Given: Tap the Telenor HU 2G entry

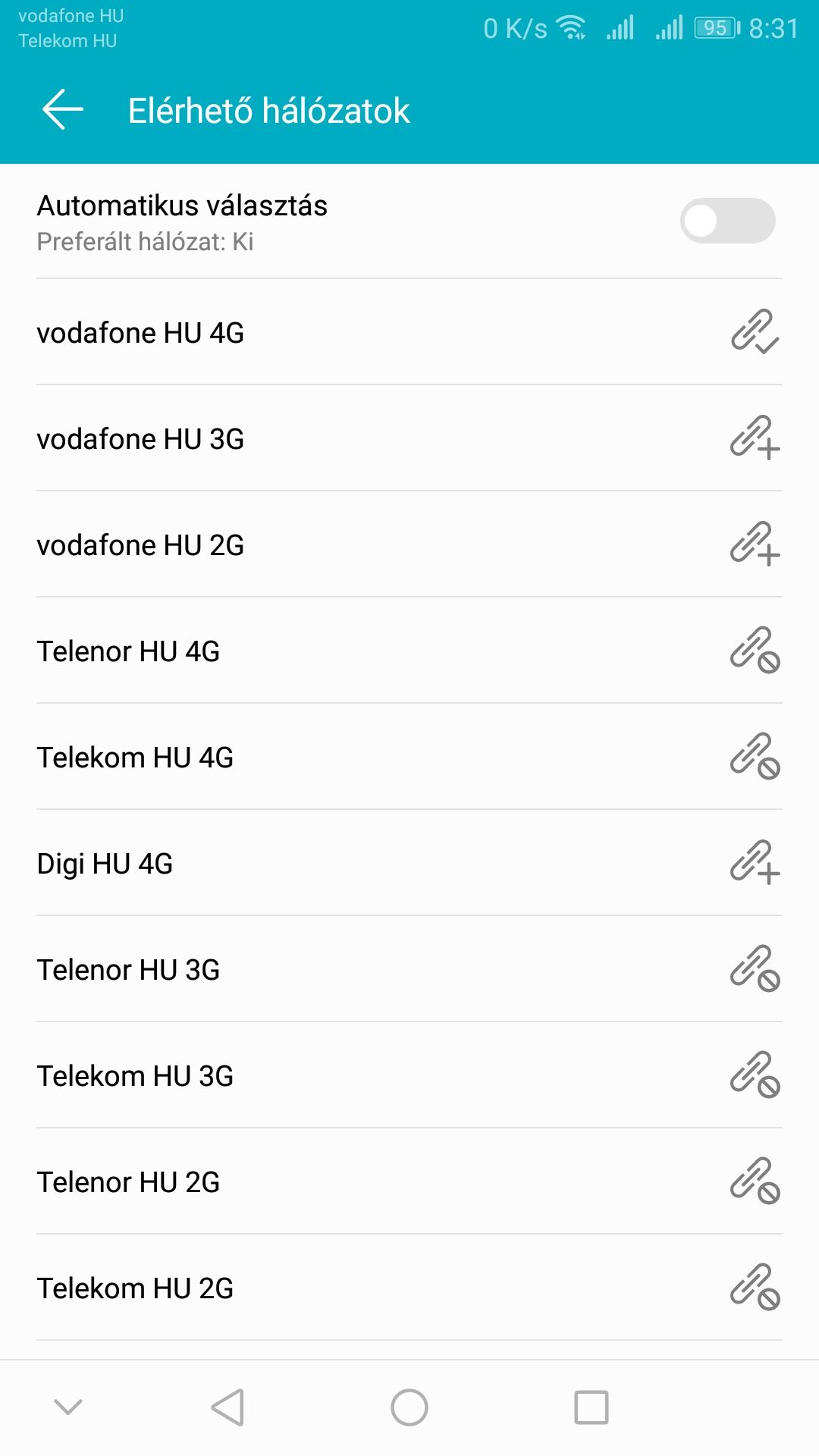Looking at the screenshot, I should (x=409, y=1181).
